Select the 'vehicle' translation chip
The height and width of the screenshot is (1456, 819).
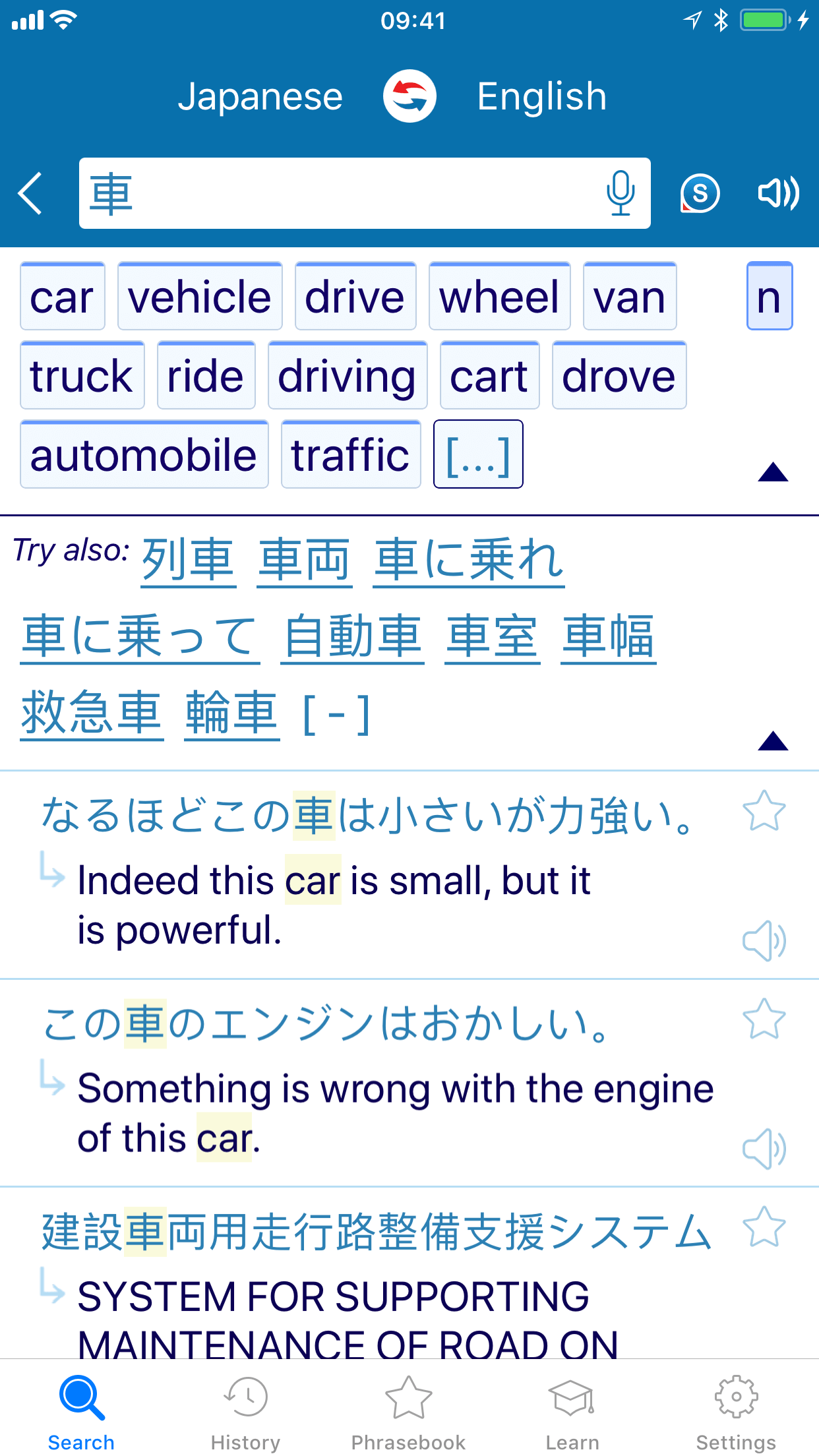tap(199, 297)
